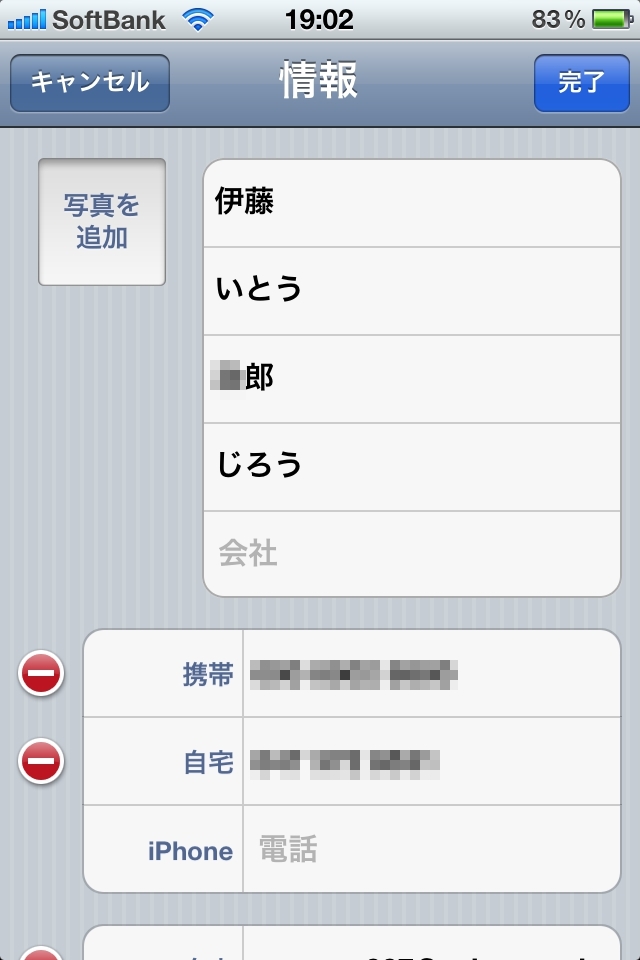
Task: Edit the 携帯 phone number
Action: point(430,675)
